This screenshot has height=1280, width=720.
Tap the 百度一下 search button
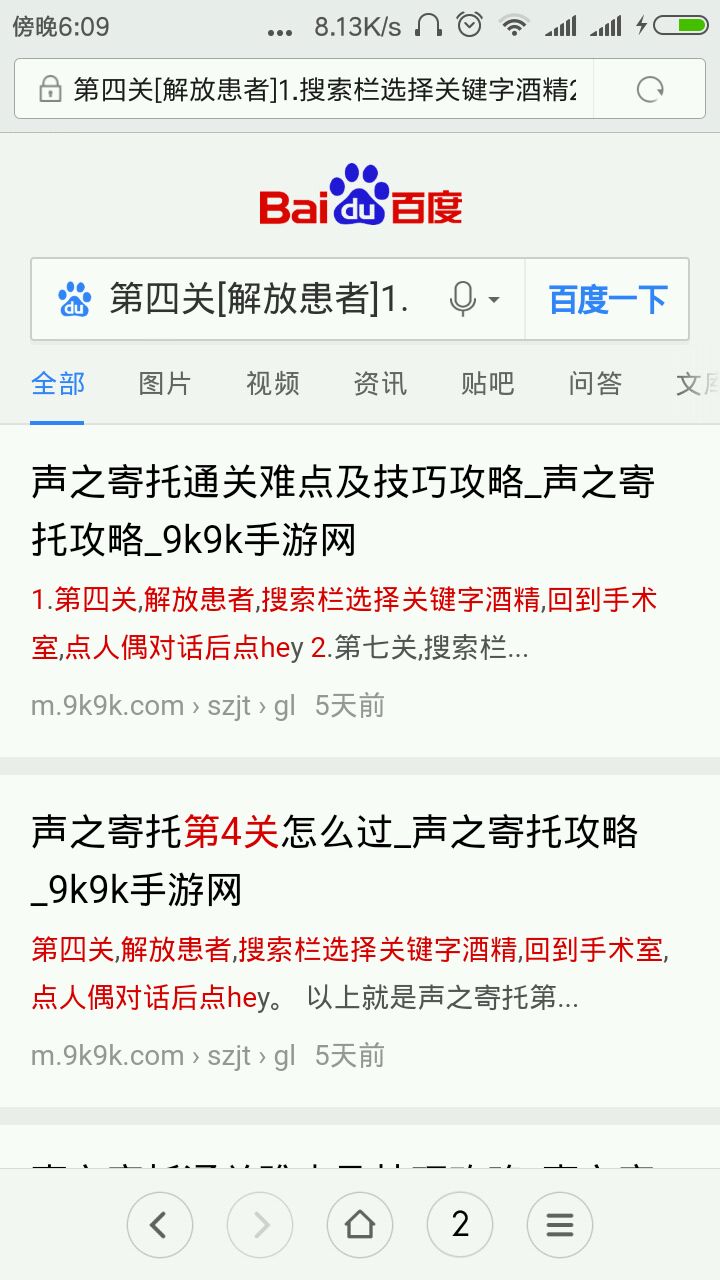pos(607,299)
